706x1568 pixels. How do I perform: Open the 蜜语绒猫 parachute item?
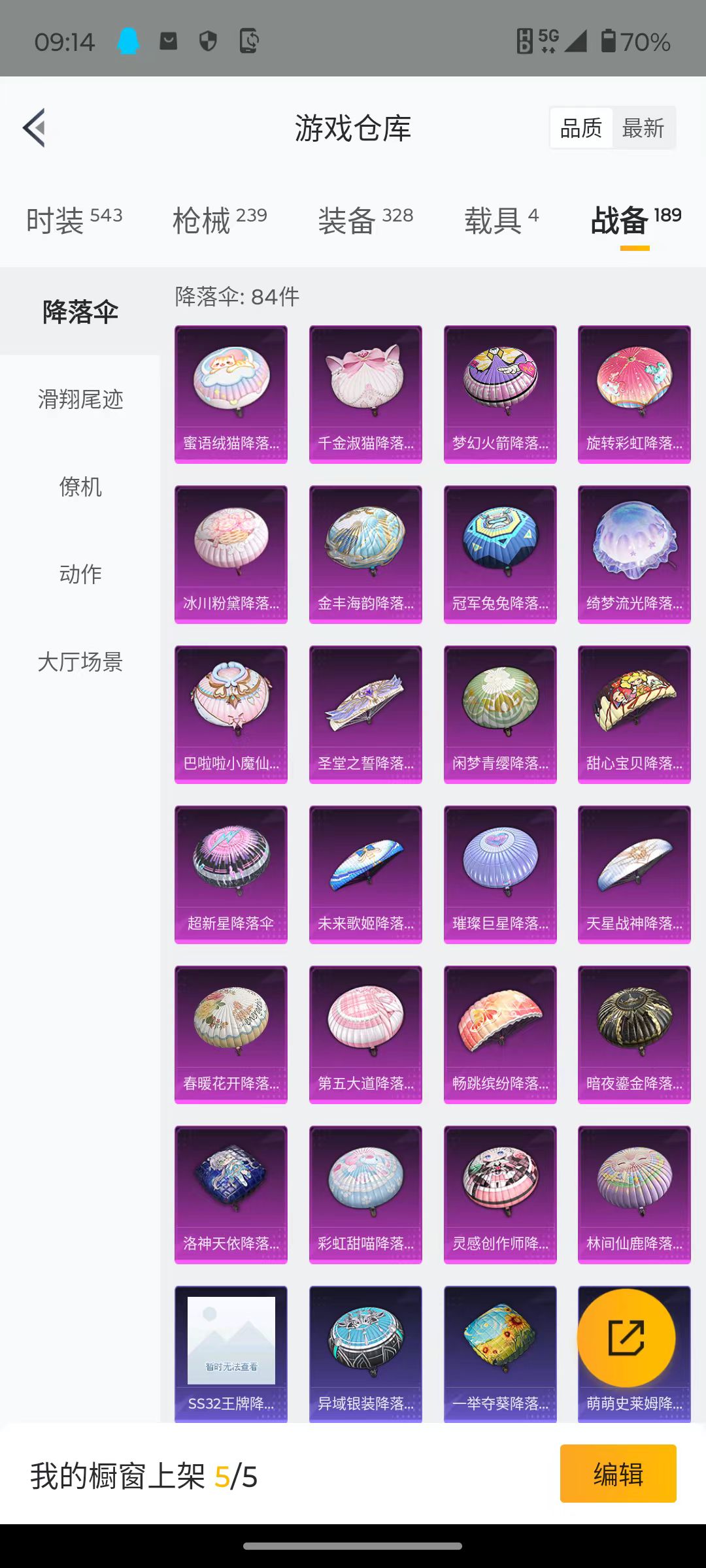pos(231,394)
